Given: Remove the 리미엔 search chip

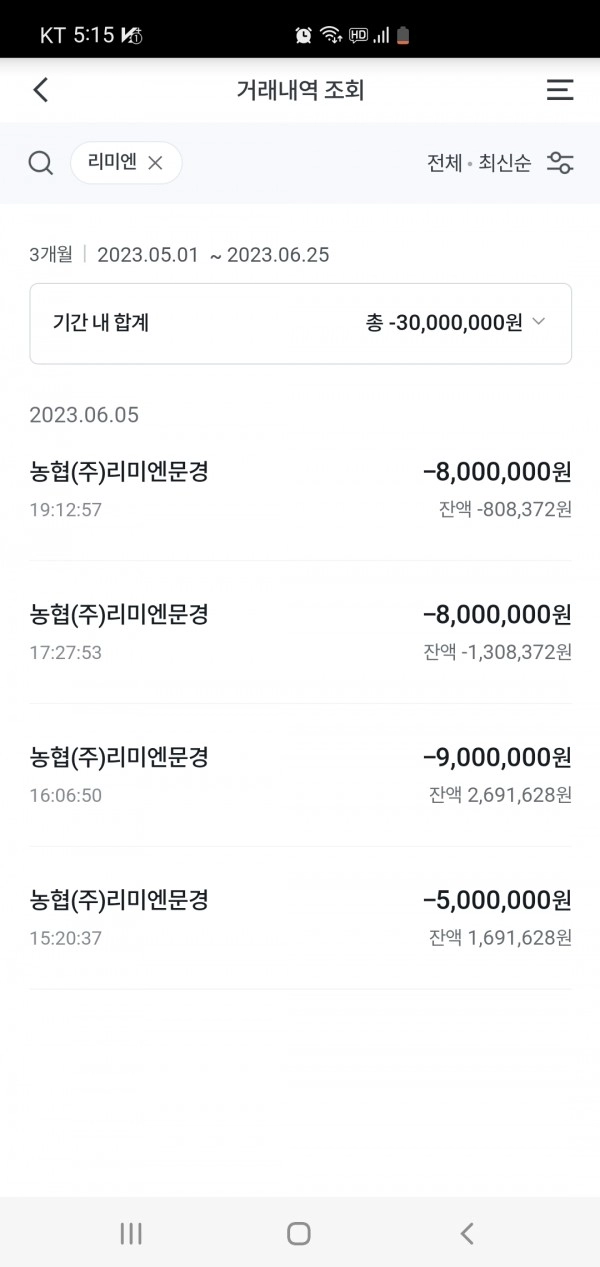Looking at the screenshot, I should [x=155, y=163].
